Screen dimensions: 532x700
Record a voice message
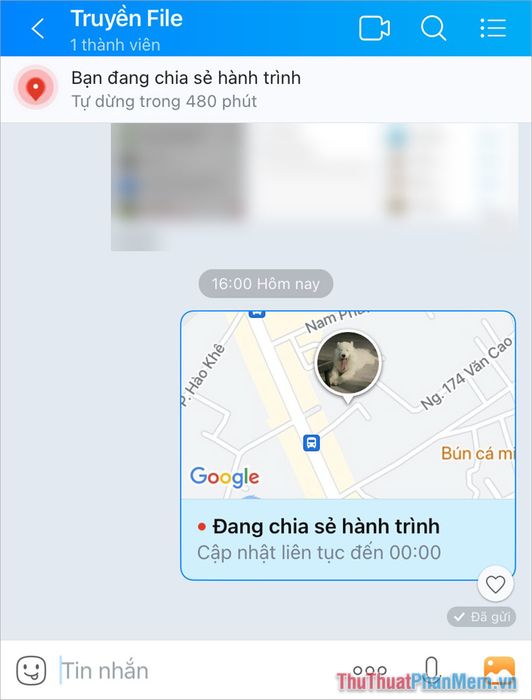coord(431,670)
